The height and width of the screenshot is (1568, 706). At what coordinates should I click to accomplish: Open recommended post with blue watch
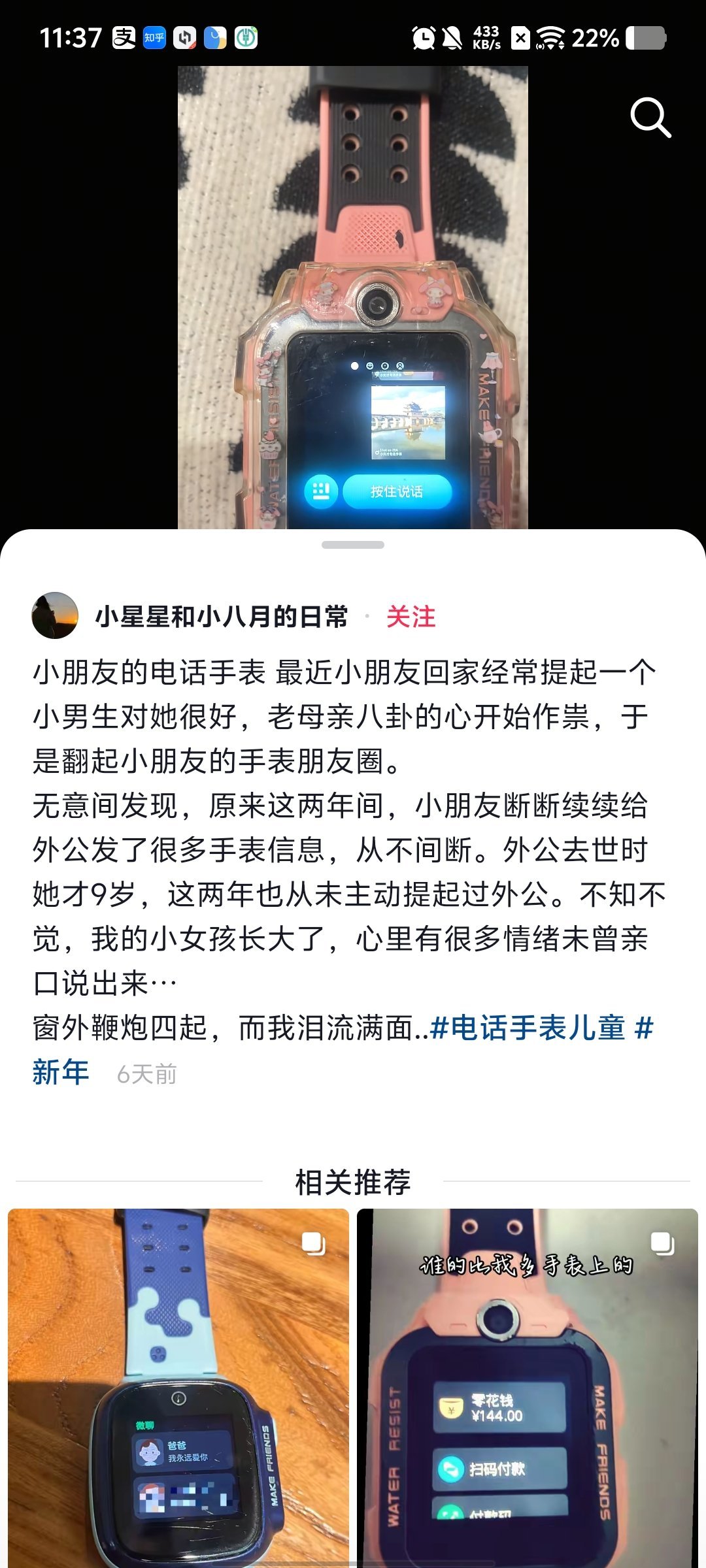point(178,1385)
